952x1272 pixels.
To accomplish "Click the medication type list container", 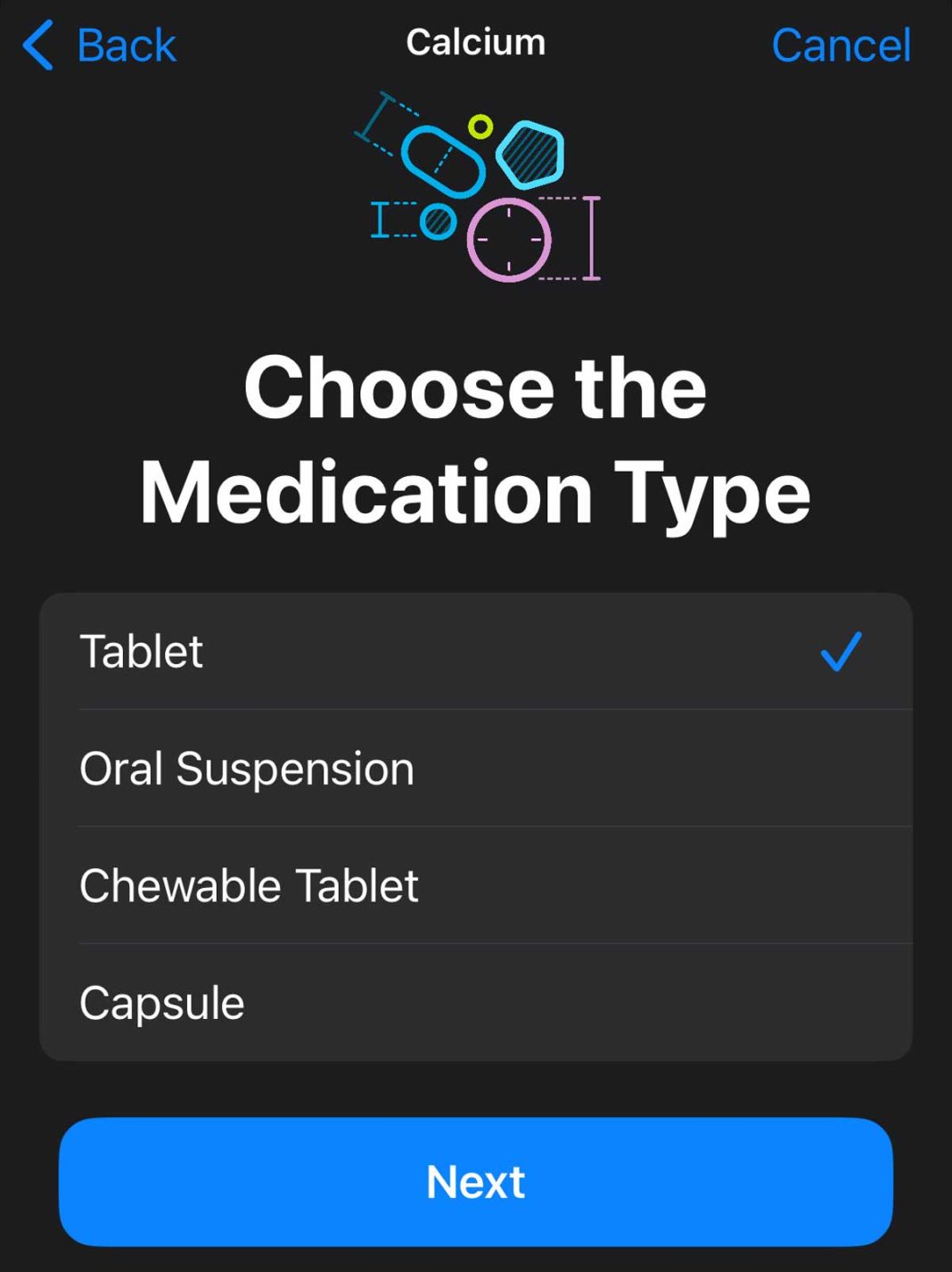I will coord(476,825).
